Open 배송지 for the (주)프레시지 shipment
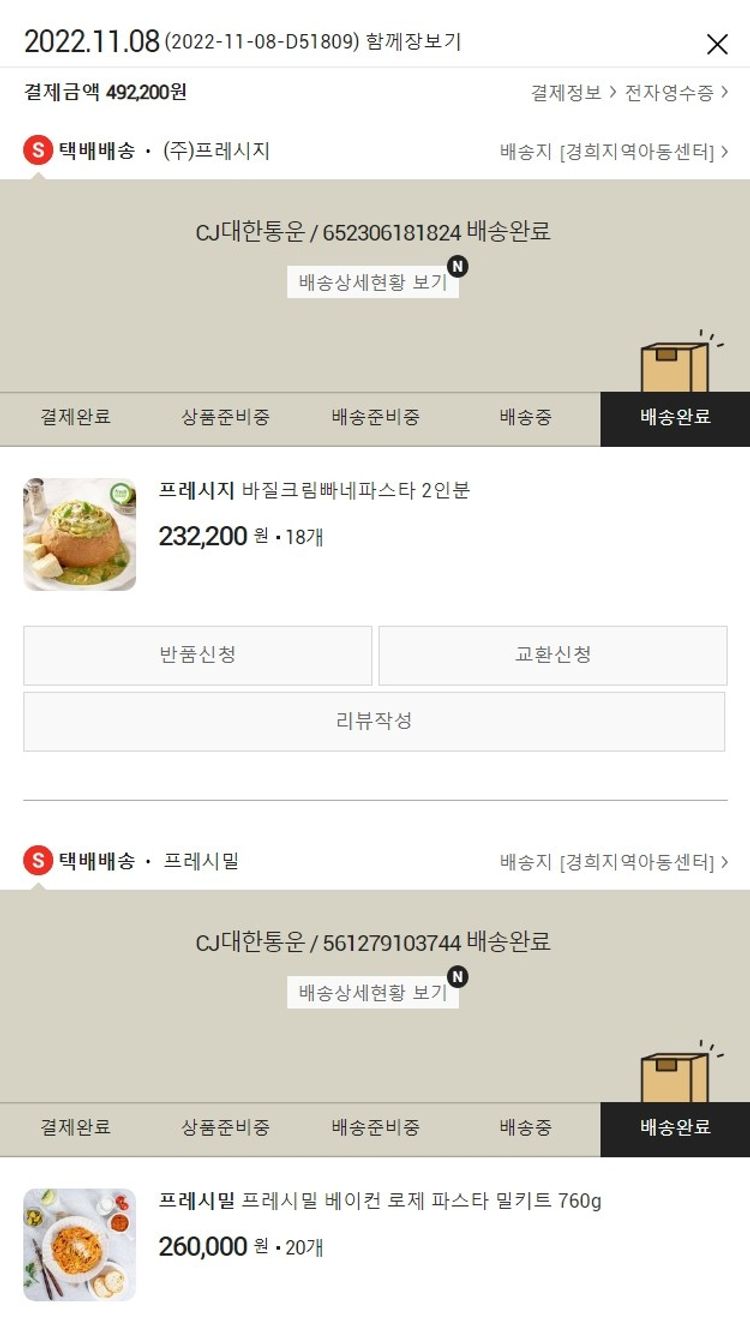 point(614,152)
